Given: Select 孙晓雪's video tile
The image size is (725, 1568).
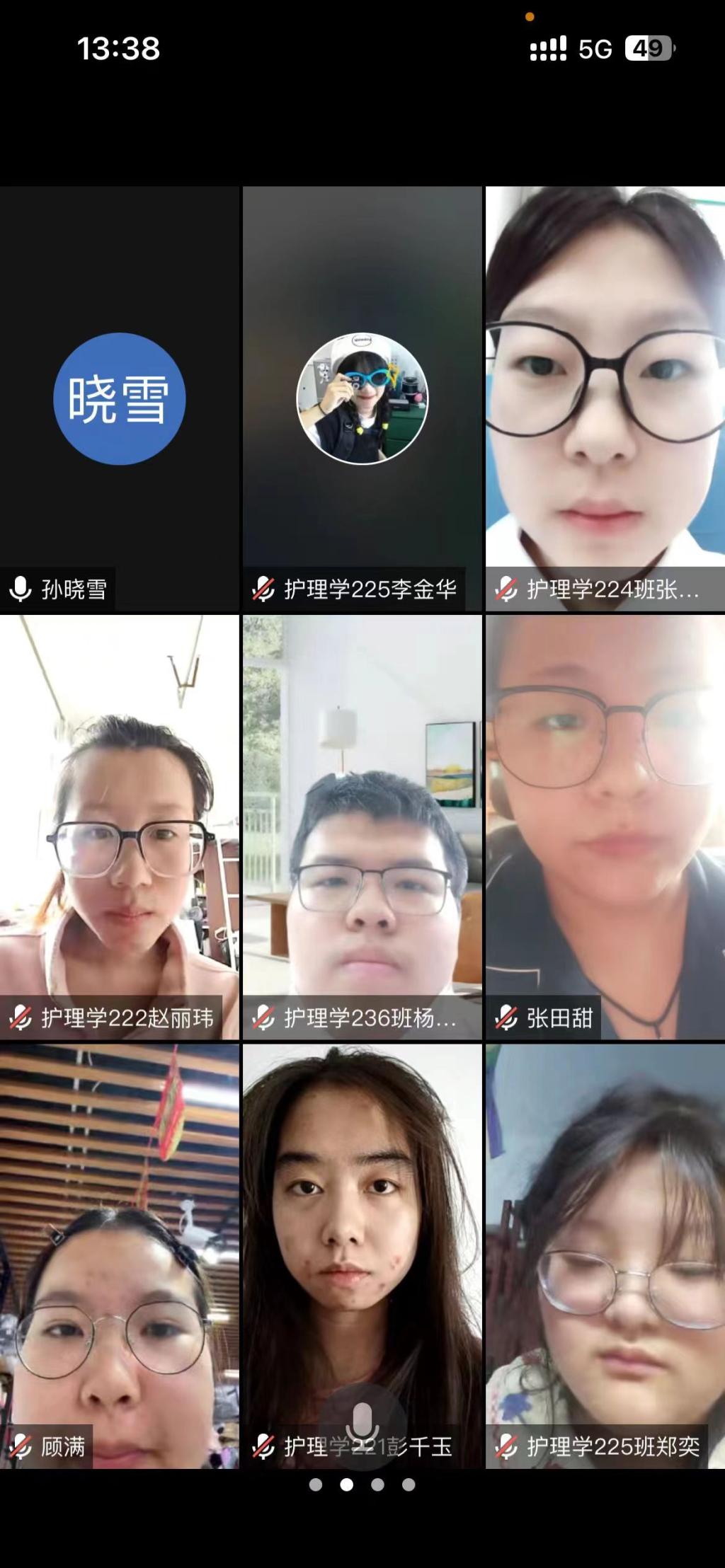Looking at the screenshot, I should [x=119, y=398].
